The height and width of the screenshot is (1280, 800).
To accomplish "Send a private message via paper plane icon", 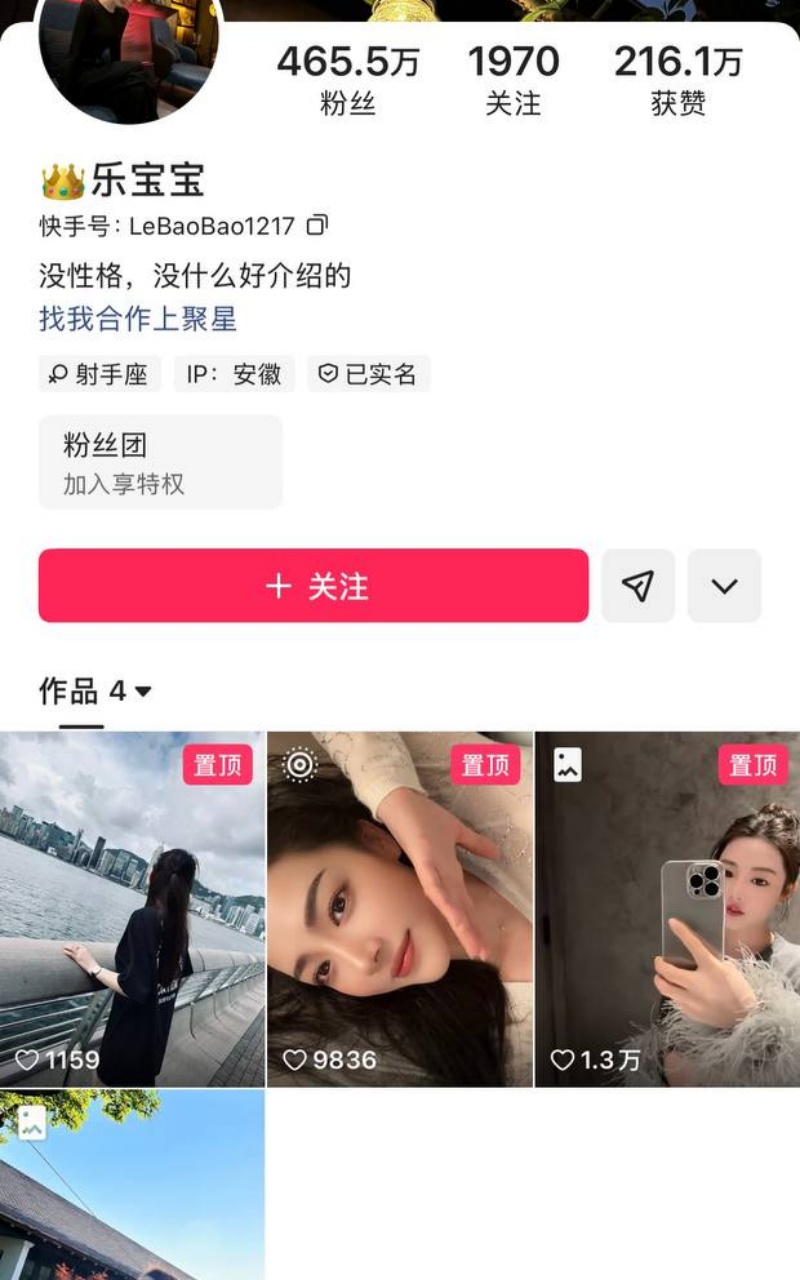I will coord(638,586).
